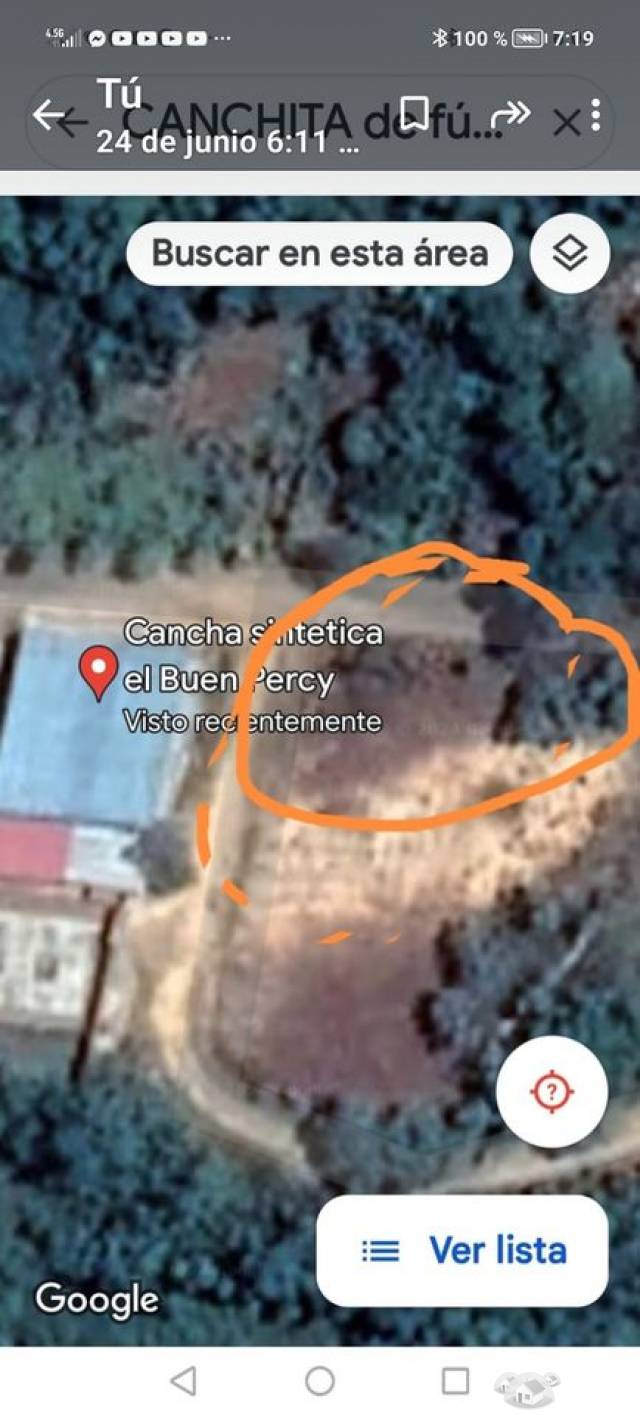640x1415 pixels.
Task: Forward this photo with the arrow icon
Action: 510,114
